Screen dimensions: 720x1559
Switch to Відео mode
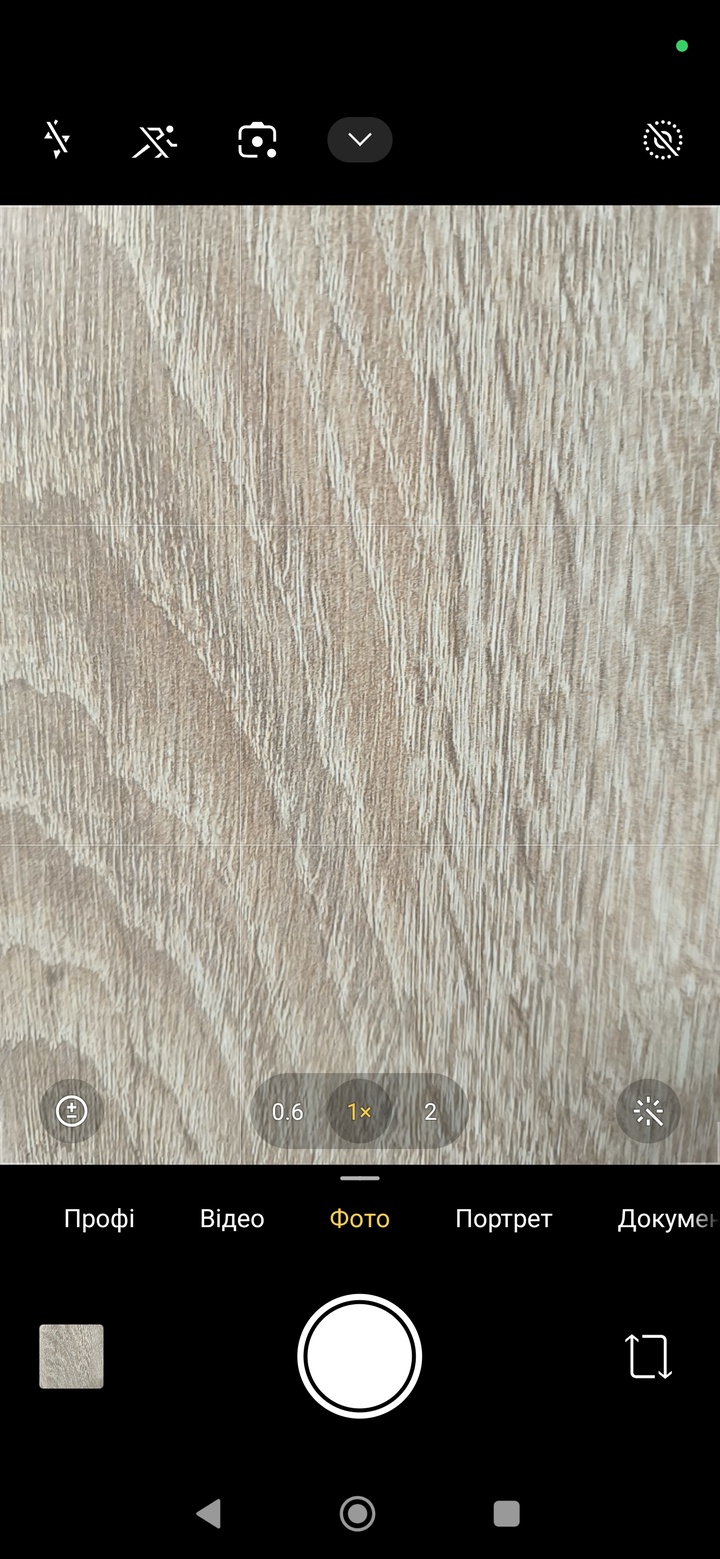(232, 1219)
